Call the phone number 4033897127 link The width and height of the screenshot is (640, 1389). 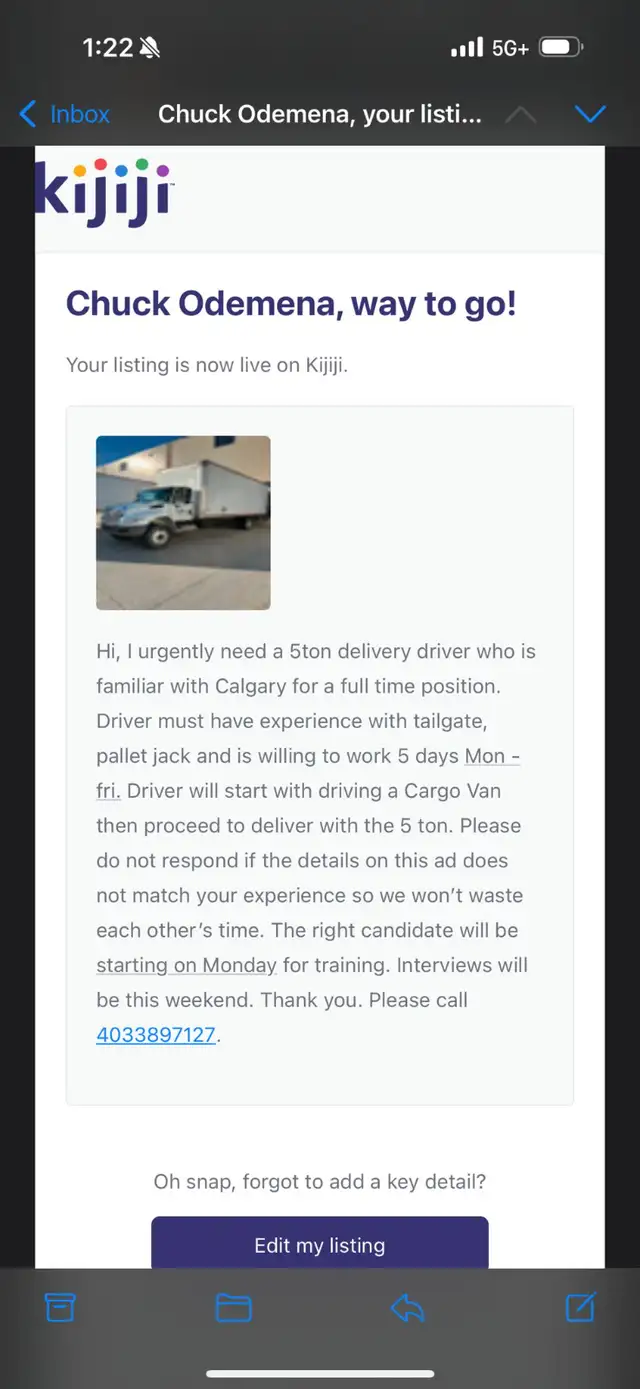(x=156, y=1035)
